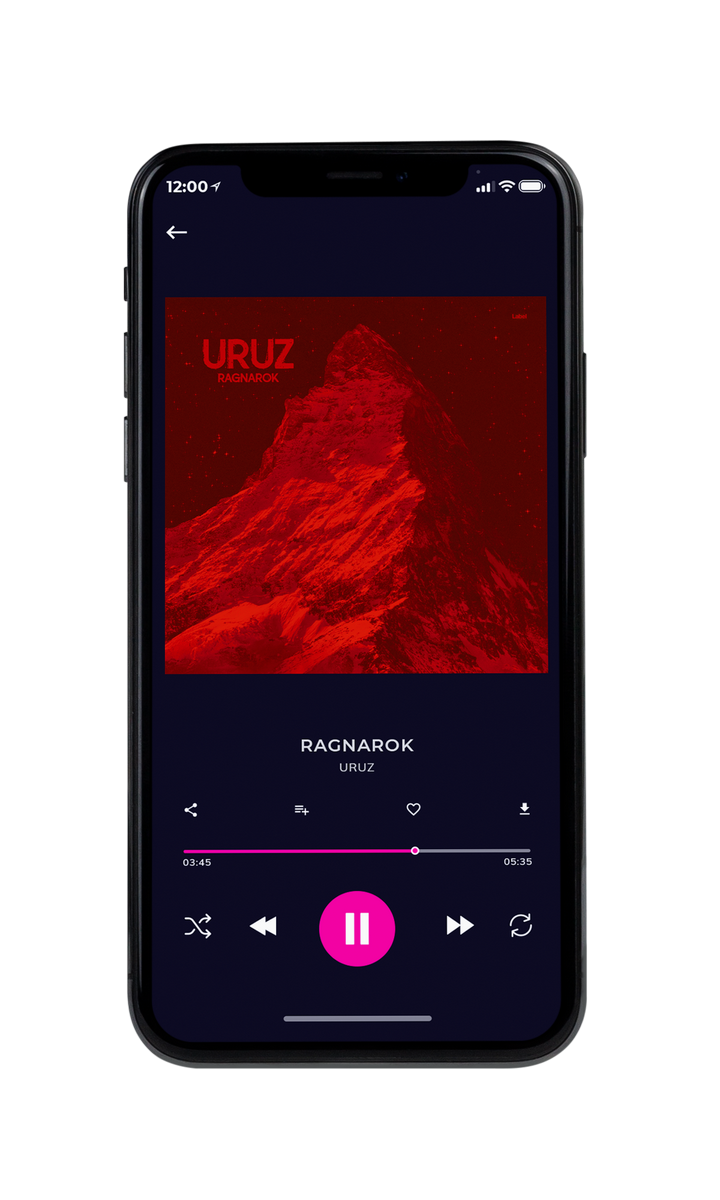The height and width of the screenshot is (1200, 720).
Task: Toggle shuffle mode
Action: (x=198, y=927)
